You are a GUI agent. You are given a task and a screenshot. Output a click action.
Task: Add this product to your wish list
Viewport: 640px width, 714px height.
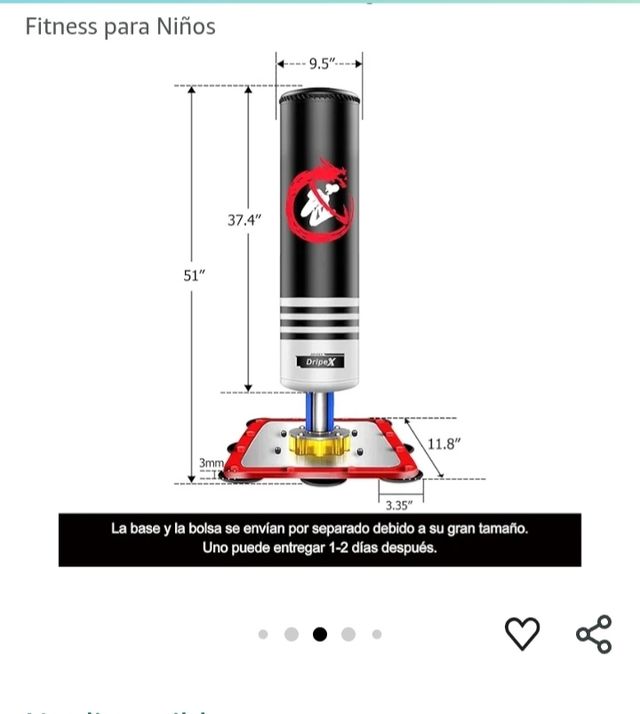pos(521,634)
